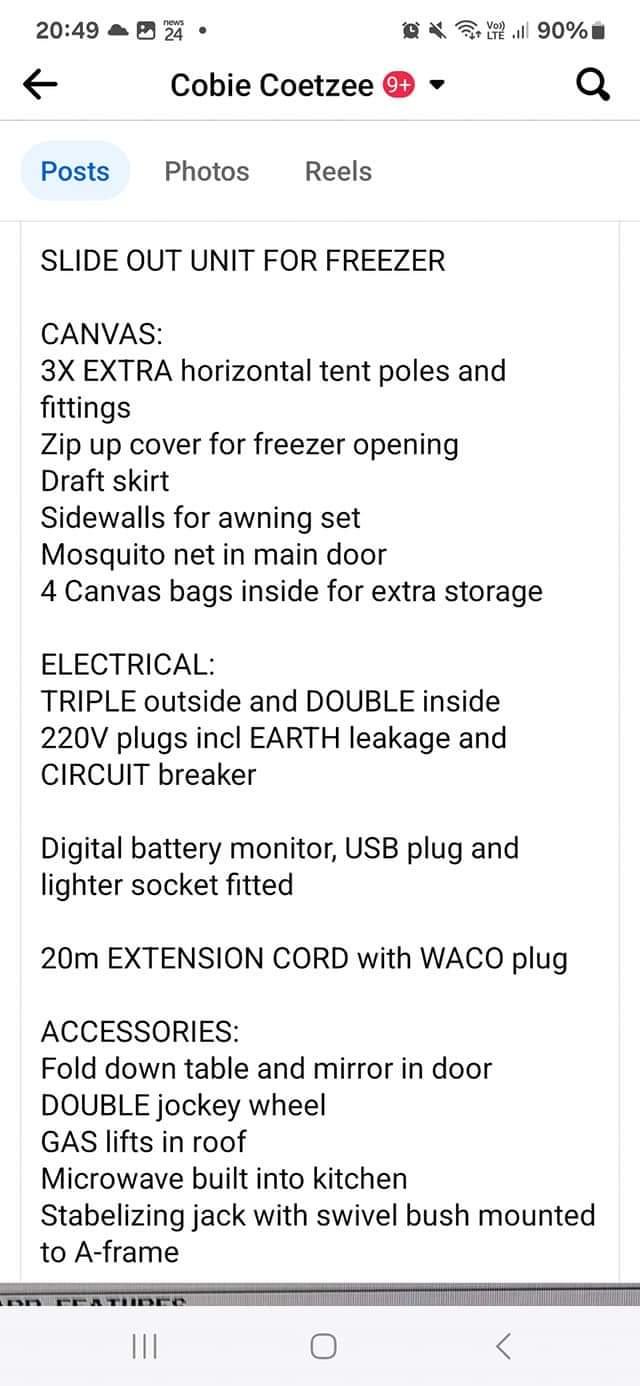Switch to the Photos tab
Viewport: 640px width, 1386px height.
point(207,171)
